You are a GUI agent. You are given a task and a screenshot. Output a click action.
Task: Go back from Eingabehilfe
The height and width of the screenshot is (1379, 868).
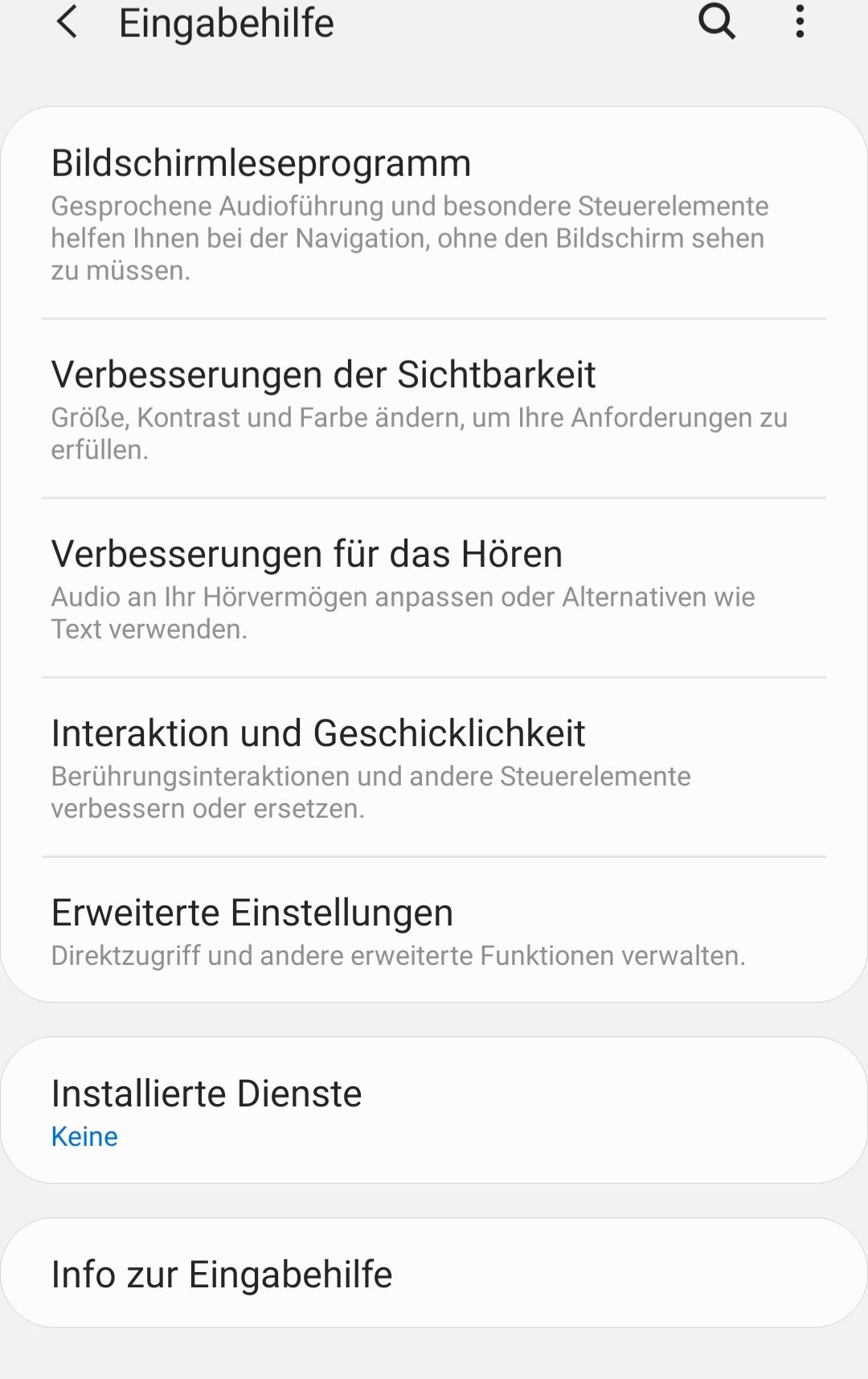[68, 22]
